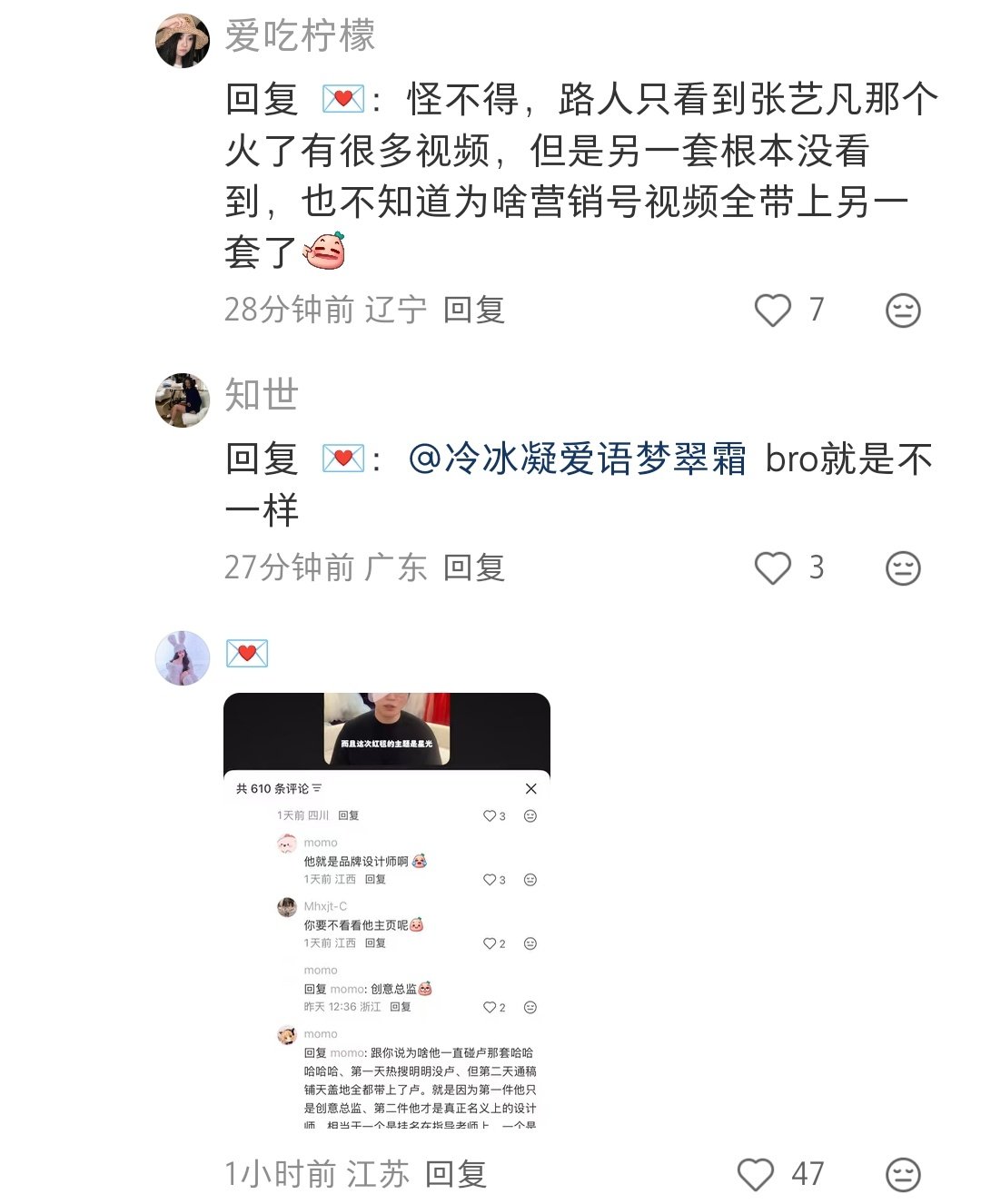981x1204 pixels.
Task: Dislike 知世's comment
Action: coord(903,568)
